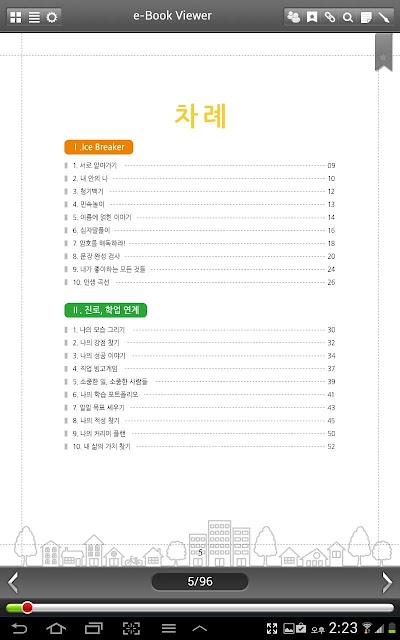Search inside the e-book

(348, 17)
